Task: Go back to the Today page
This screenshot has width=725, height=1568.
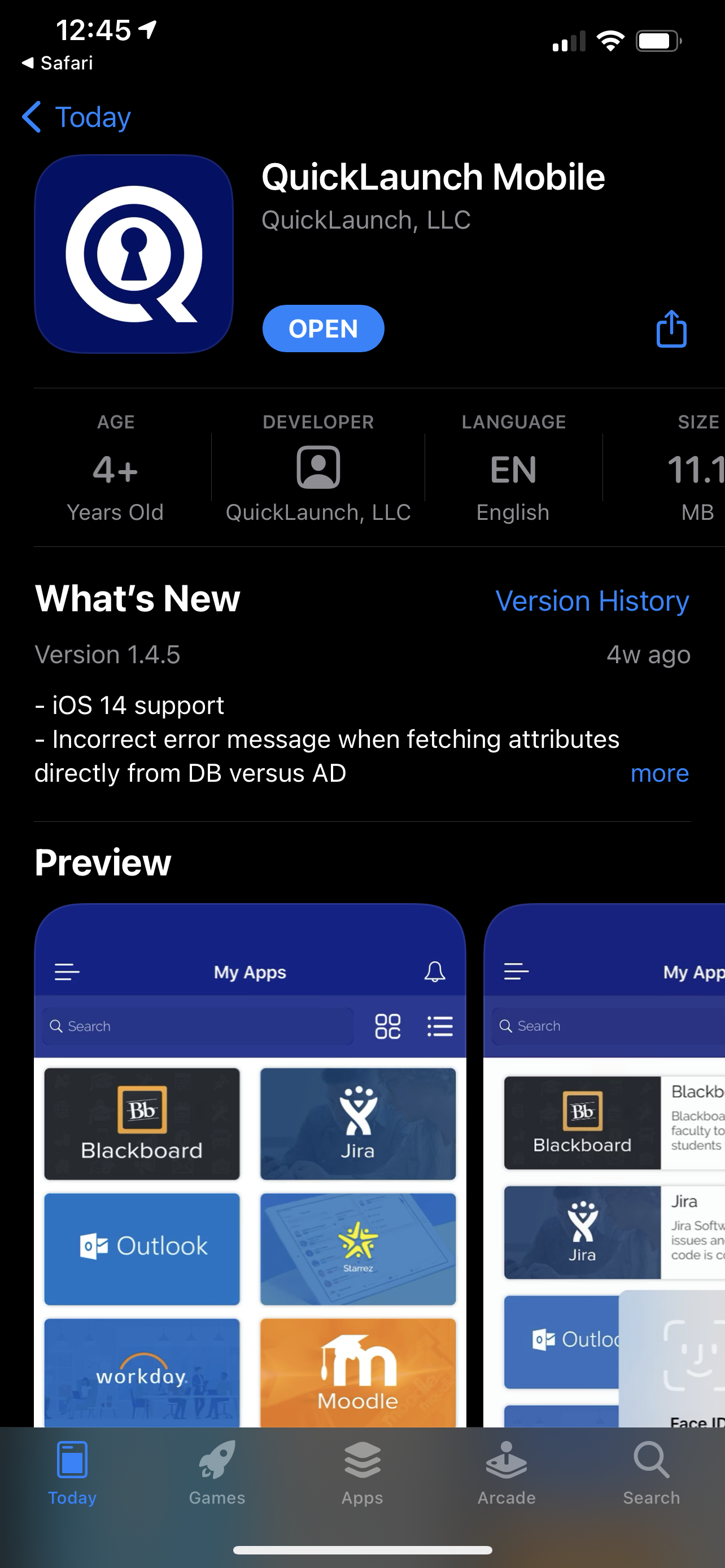Action: point(77,117)
